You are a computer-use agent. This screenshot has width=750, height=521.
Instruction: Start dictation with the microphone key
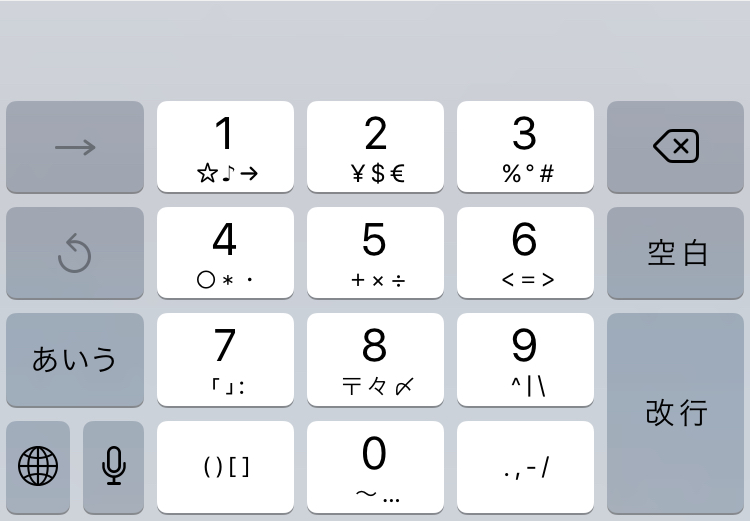tap(114, 466)
